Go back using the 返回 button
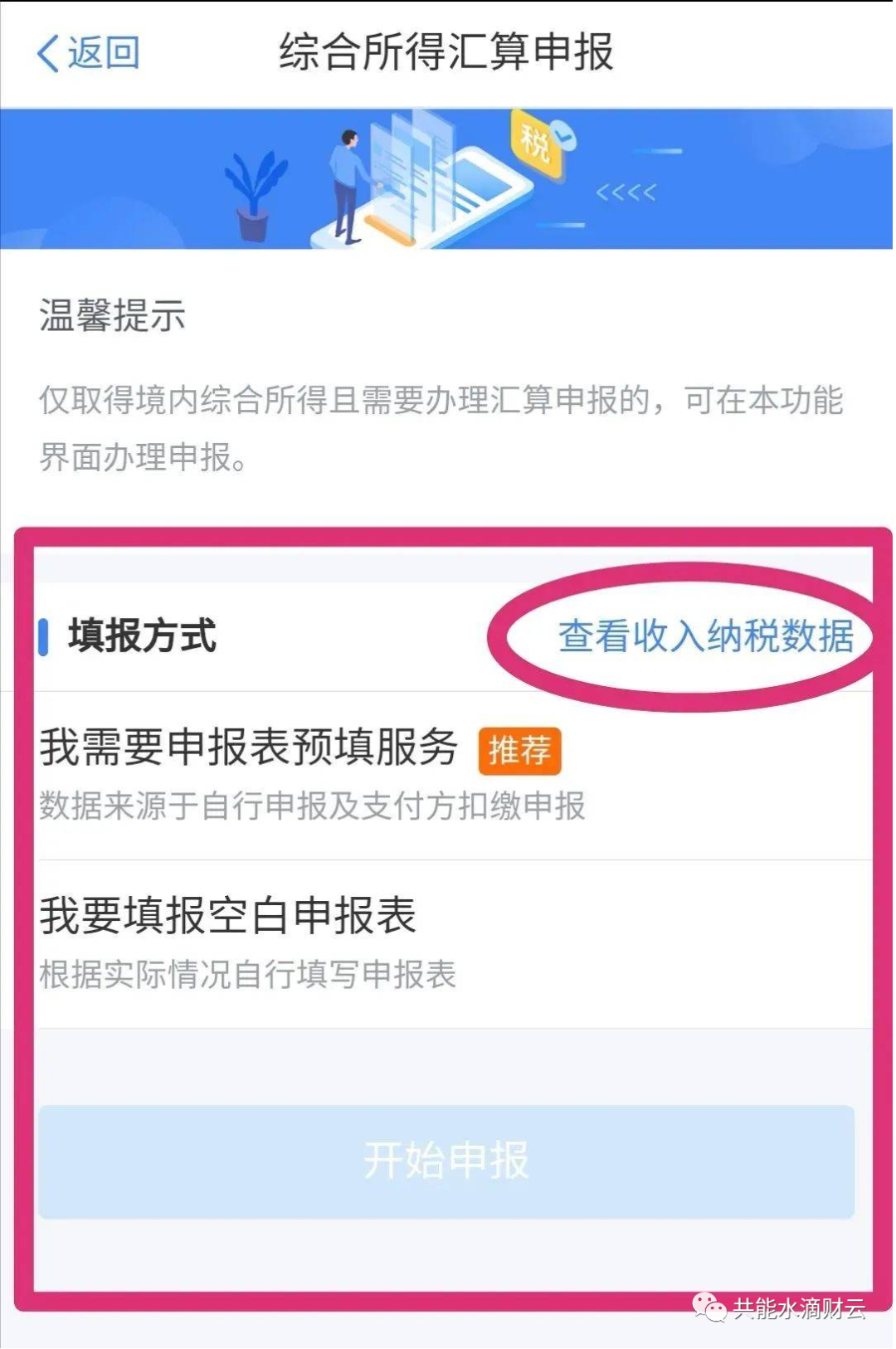The width and height of the screenshot is (896, 1349). (x=88, y=53)
